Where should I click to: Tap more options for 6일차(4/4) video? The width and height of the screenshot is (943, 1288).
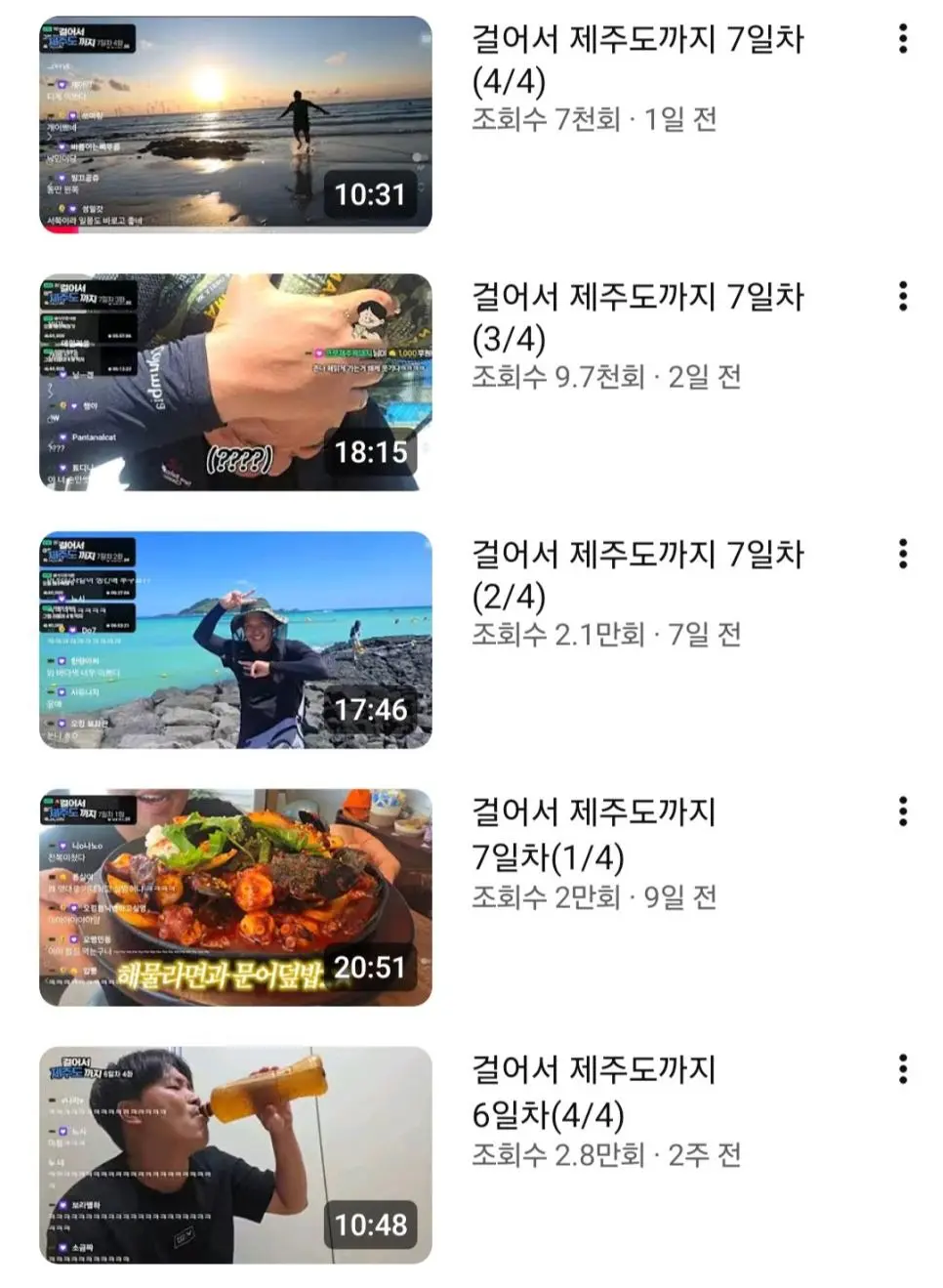click(x=903, y=1069)
